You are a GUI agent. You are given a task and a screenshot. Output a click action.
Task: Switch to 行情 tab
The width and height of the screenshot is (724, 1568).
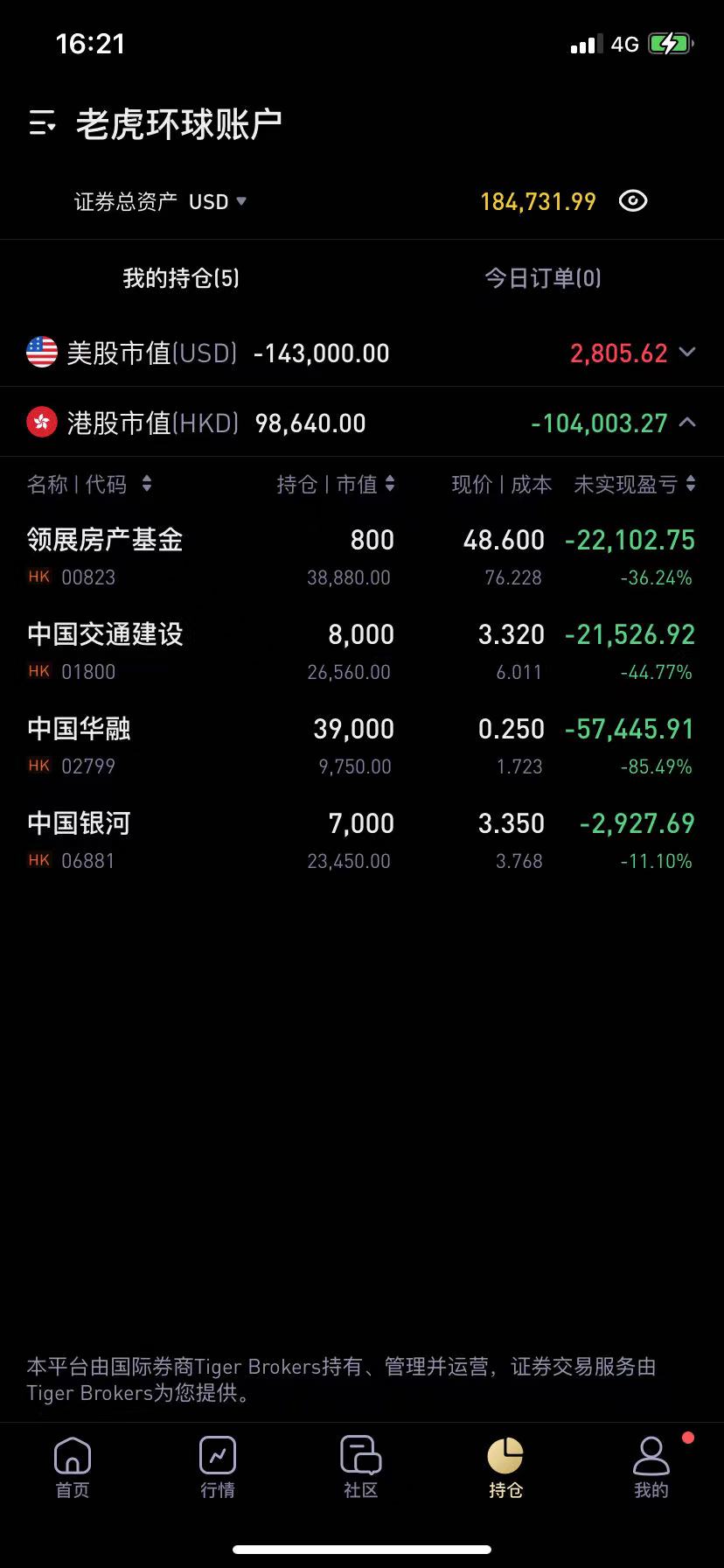217,1467
